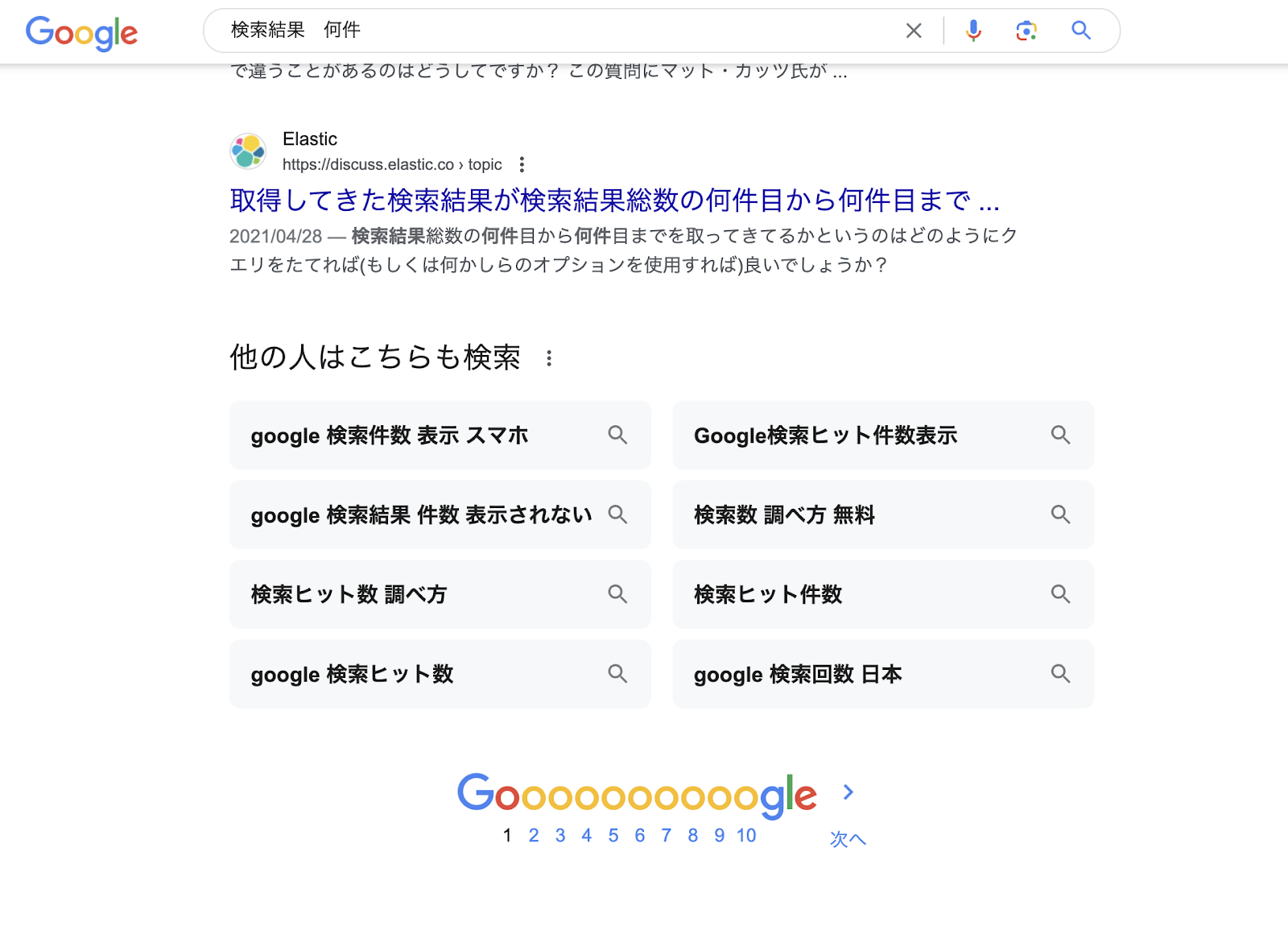The height and width of the screenshot is (930, 1288).
Task: Tap the search text field
Action: point(555,31)
